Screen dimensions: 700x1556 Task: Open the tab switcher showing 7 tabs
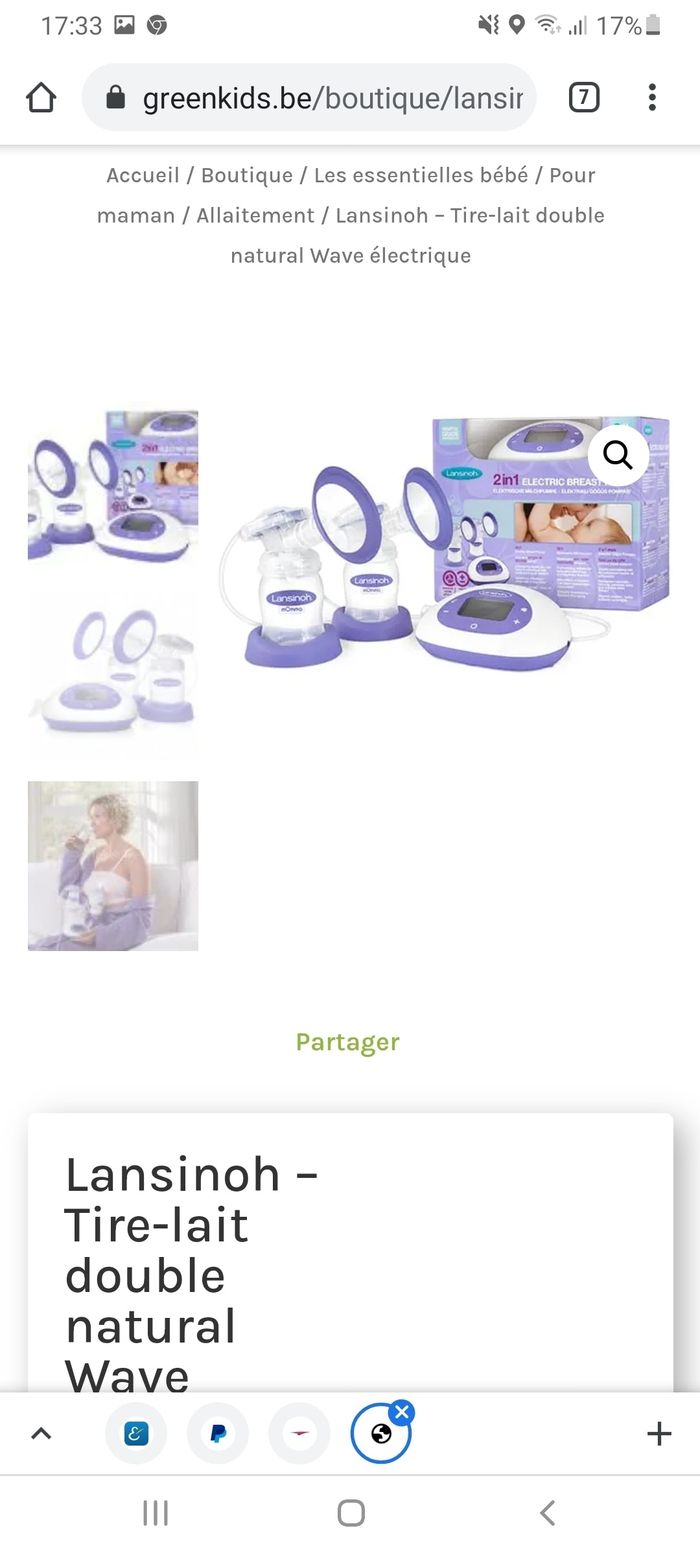(584, 98)
